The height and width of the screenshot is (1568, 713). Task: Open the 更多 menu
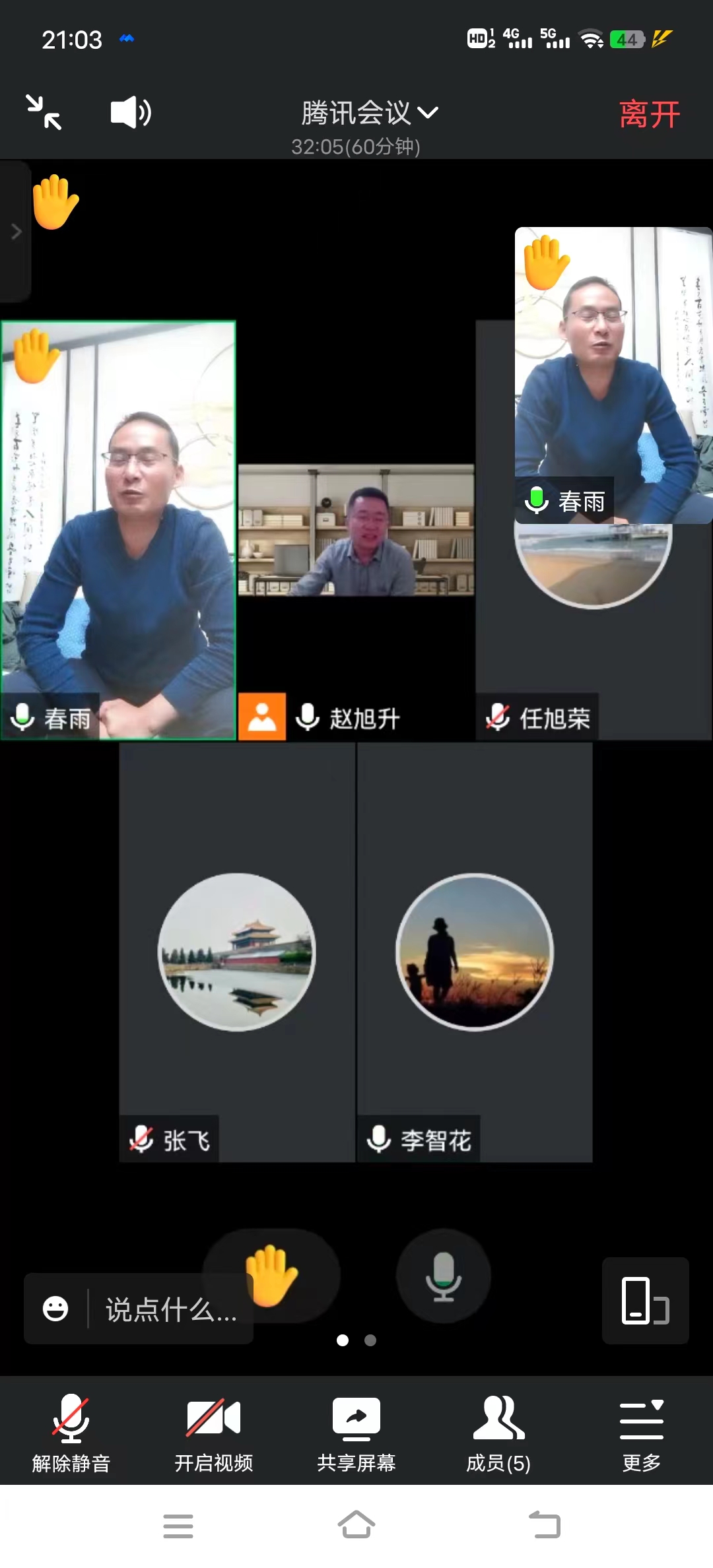point(641,1433)
